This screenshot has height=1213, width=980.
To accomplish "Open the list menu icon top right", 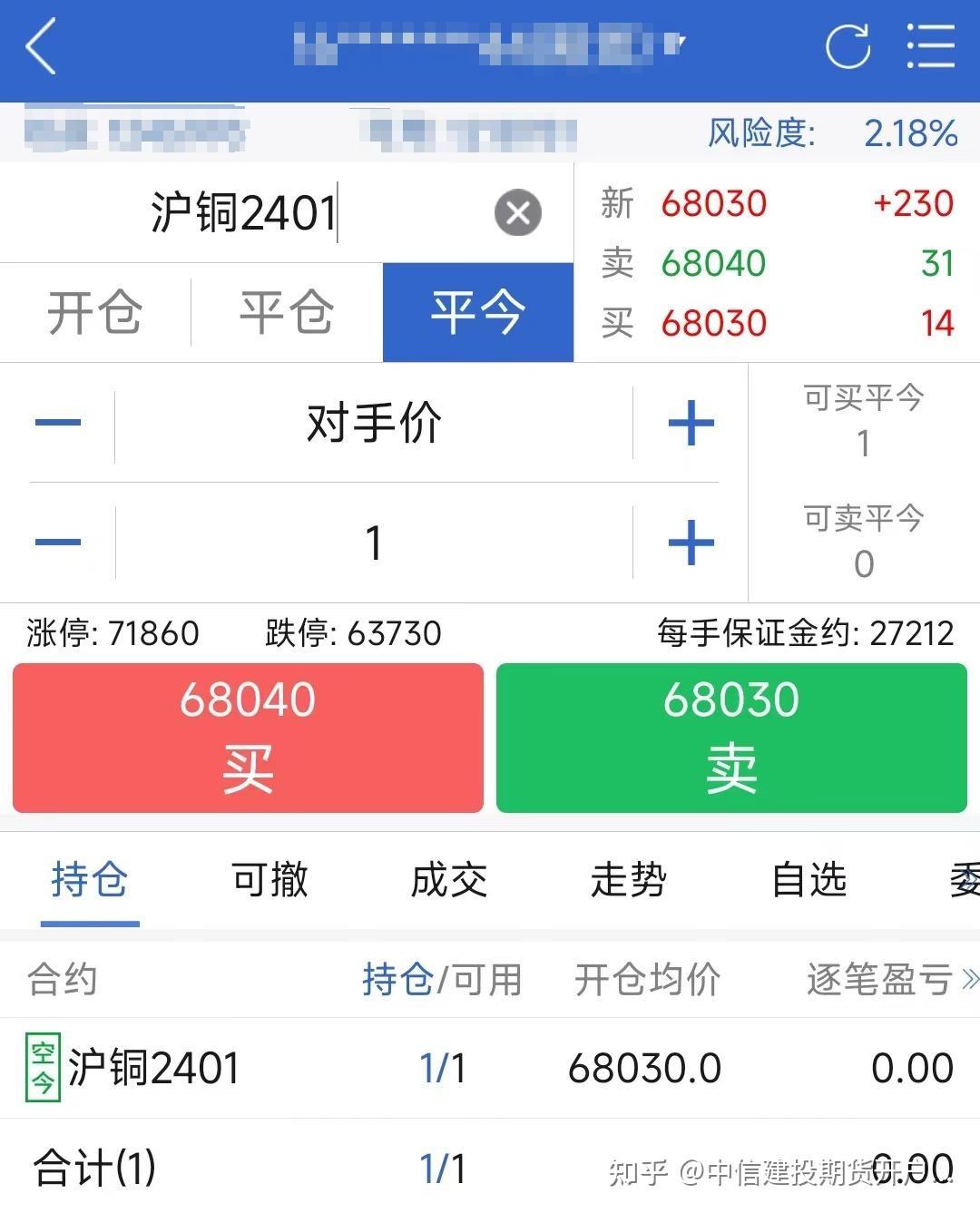I will coord(931,48).
